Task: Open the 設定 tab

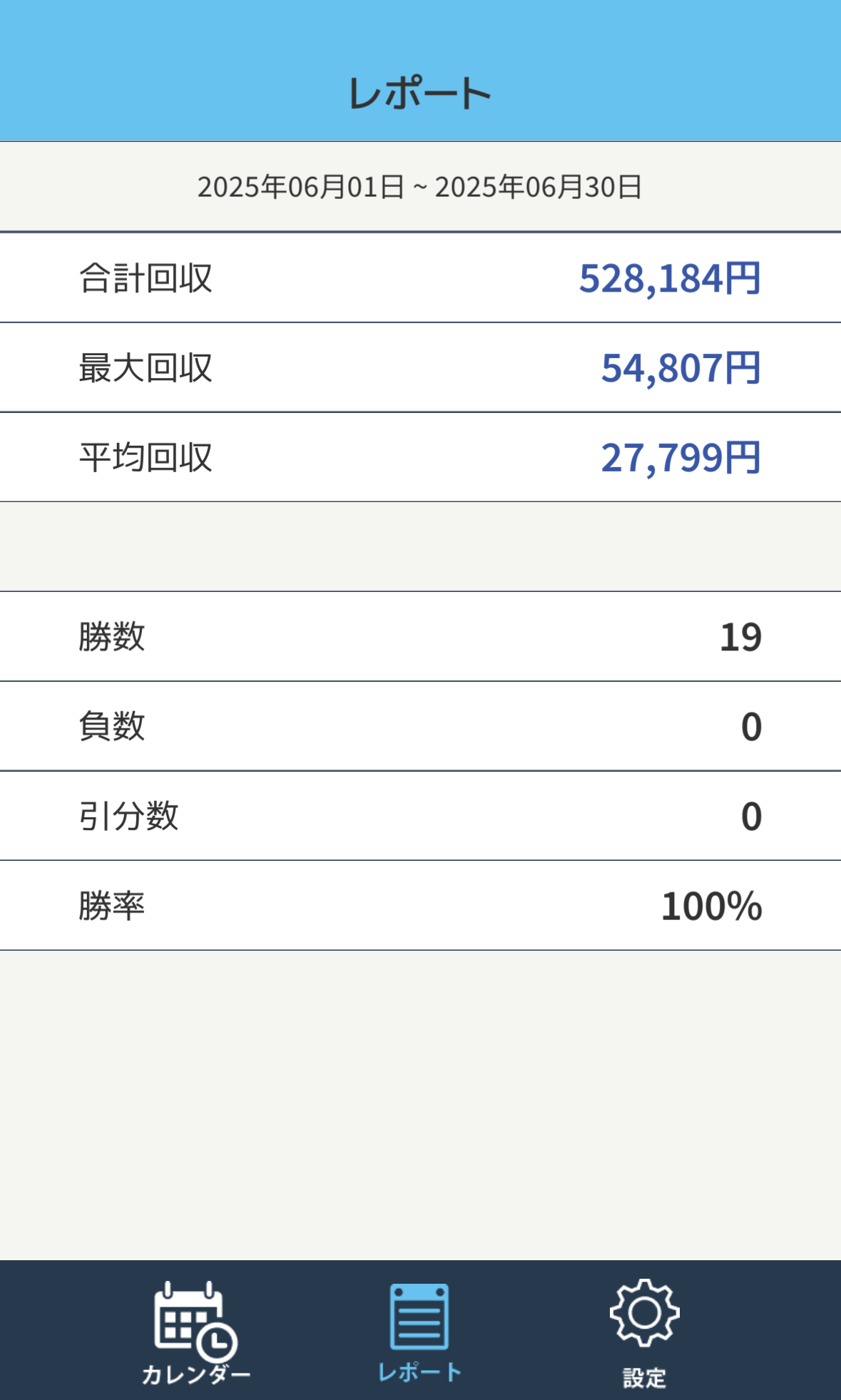Action: tap(644, 1332)
